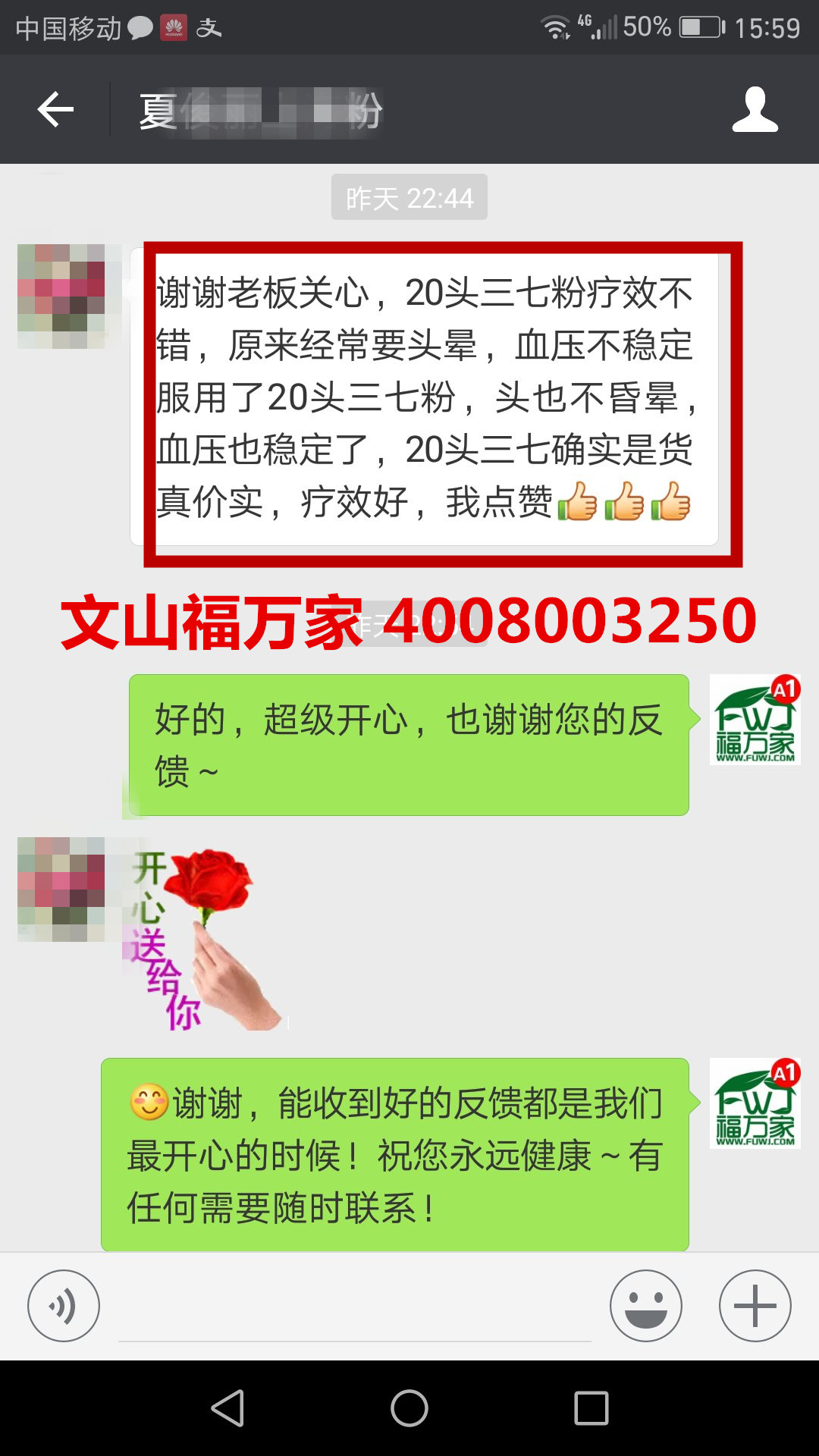Open chat info via the person icon

[x=755, y=110]
